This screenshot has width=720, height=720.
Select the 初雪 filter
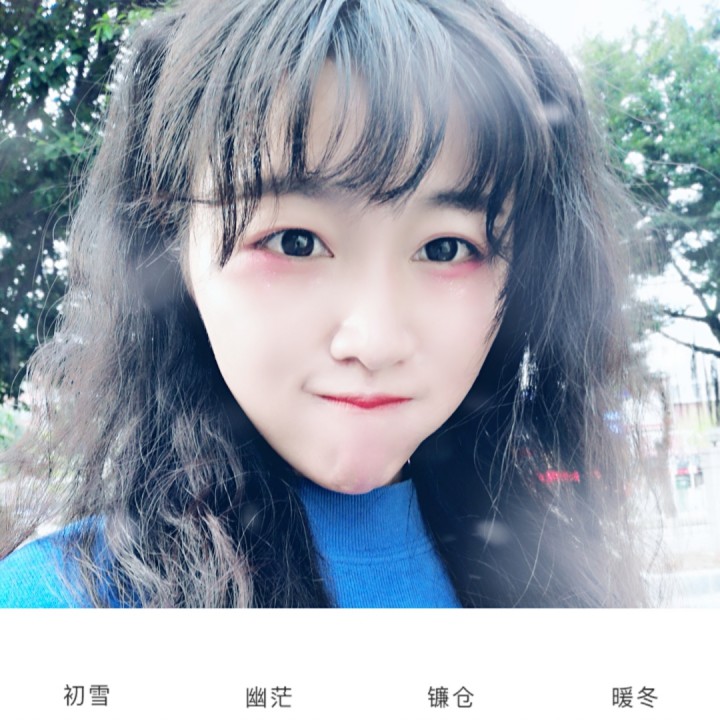[86, 696]
